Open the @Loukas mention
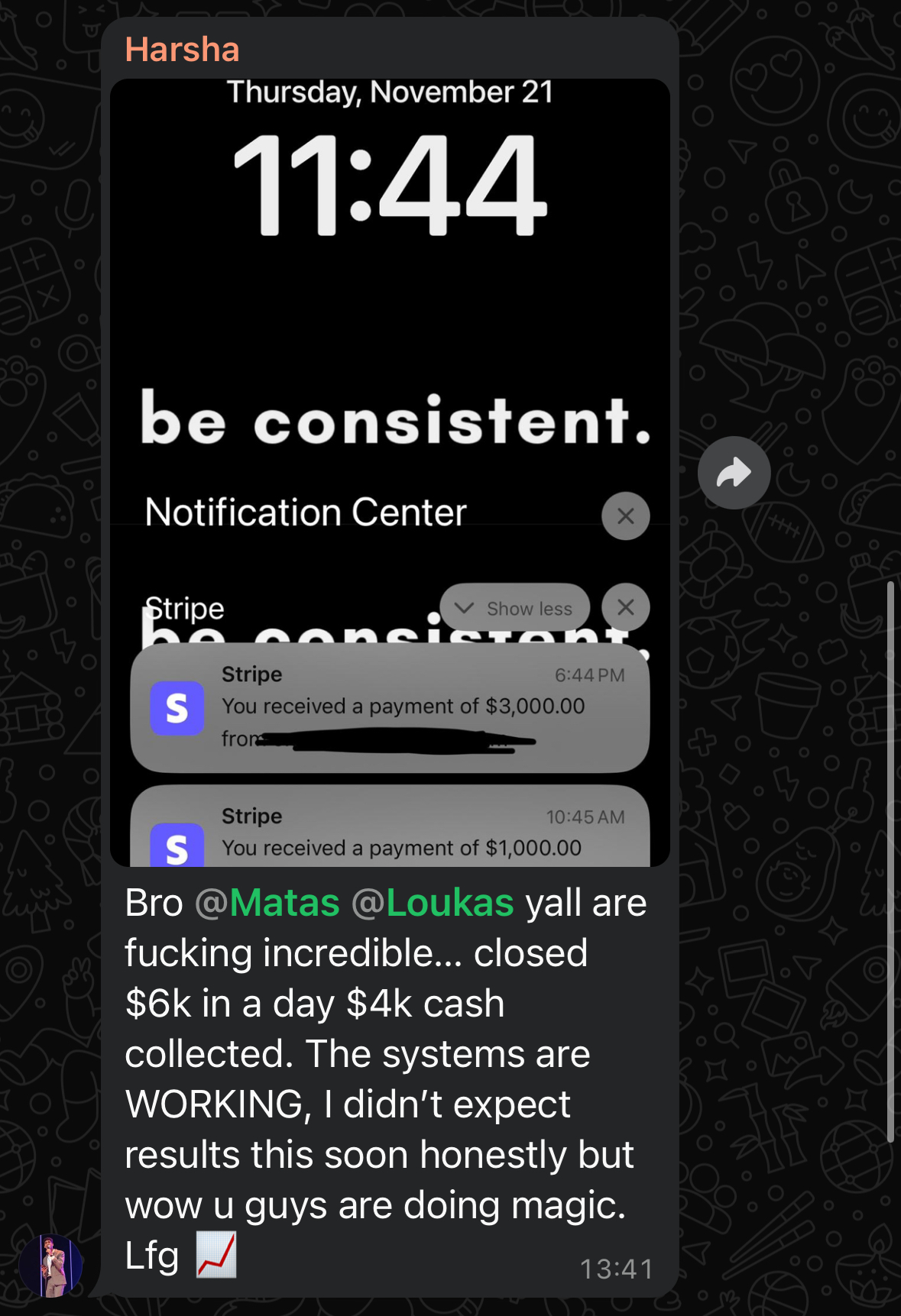The height and width of the screenshot is (1316, 901). tap(433, 903)
